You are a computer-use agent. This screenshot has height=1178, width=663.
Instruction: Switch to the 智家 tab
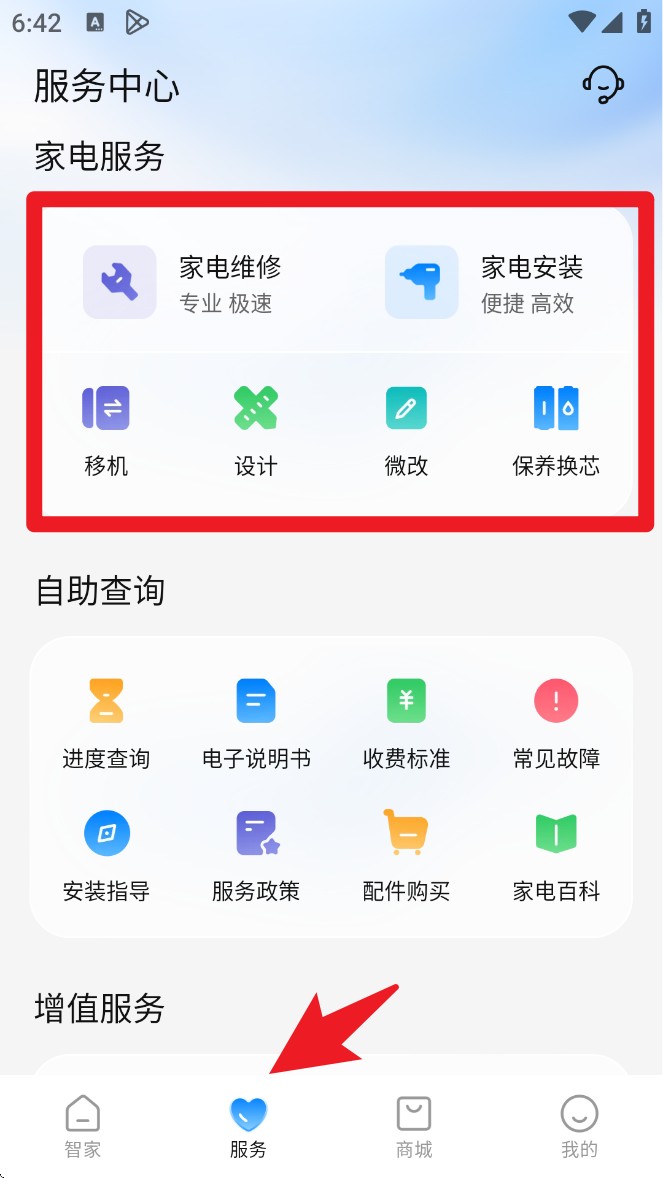pyautogui.click(x=83, y=1126)
